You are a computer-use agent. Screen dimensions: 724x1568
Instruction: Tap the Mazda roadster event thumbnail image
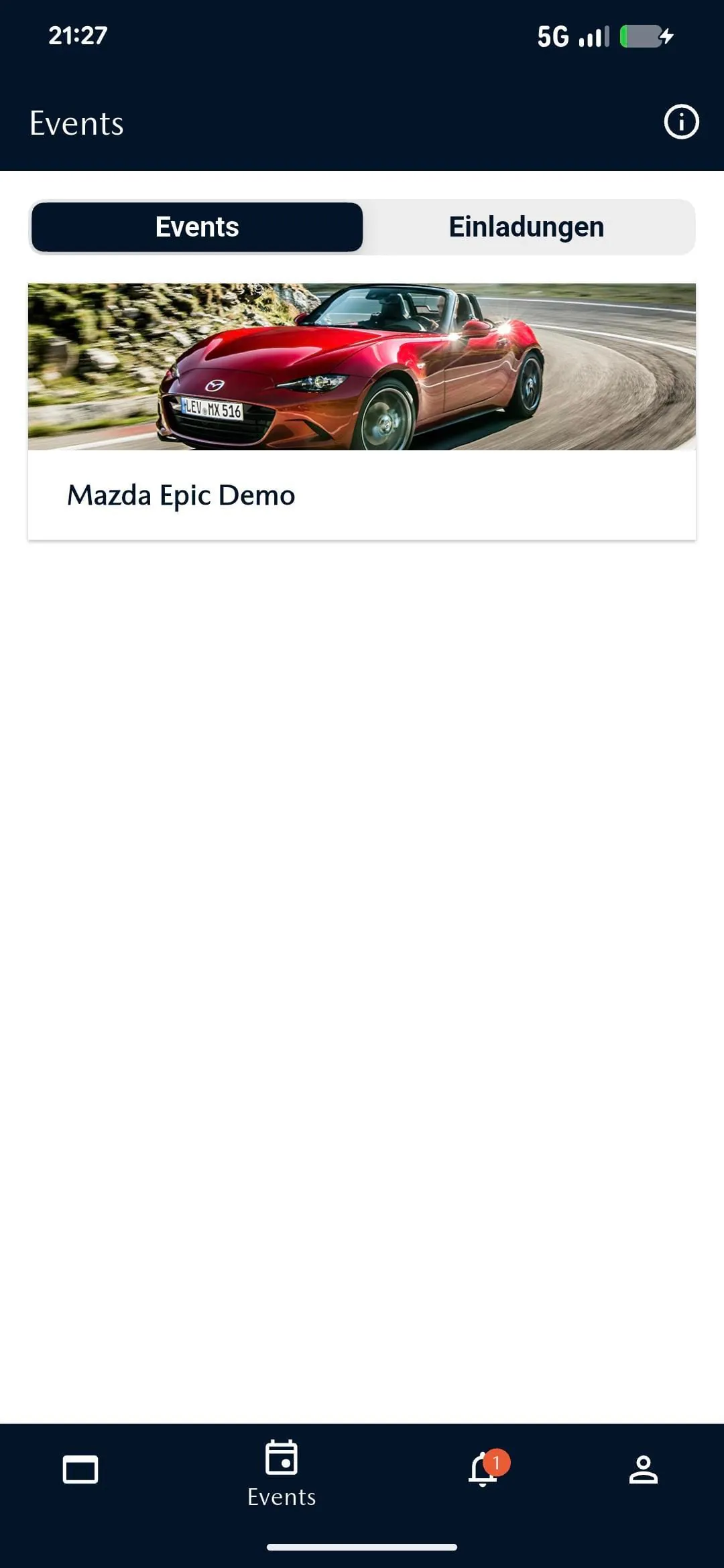[x=362, y=367]
